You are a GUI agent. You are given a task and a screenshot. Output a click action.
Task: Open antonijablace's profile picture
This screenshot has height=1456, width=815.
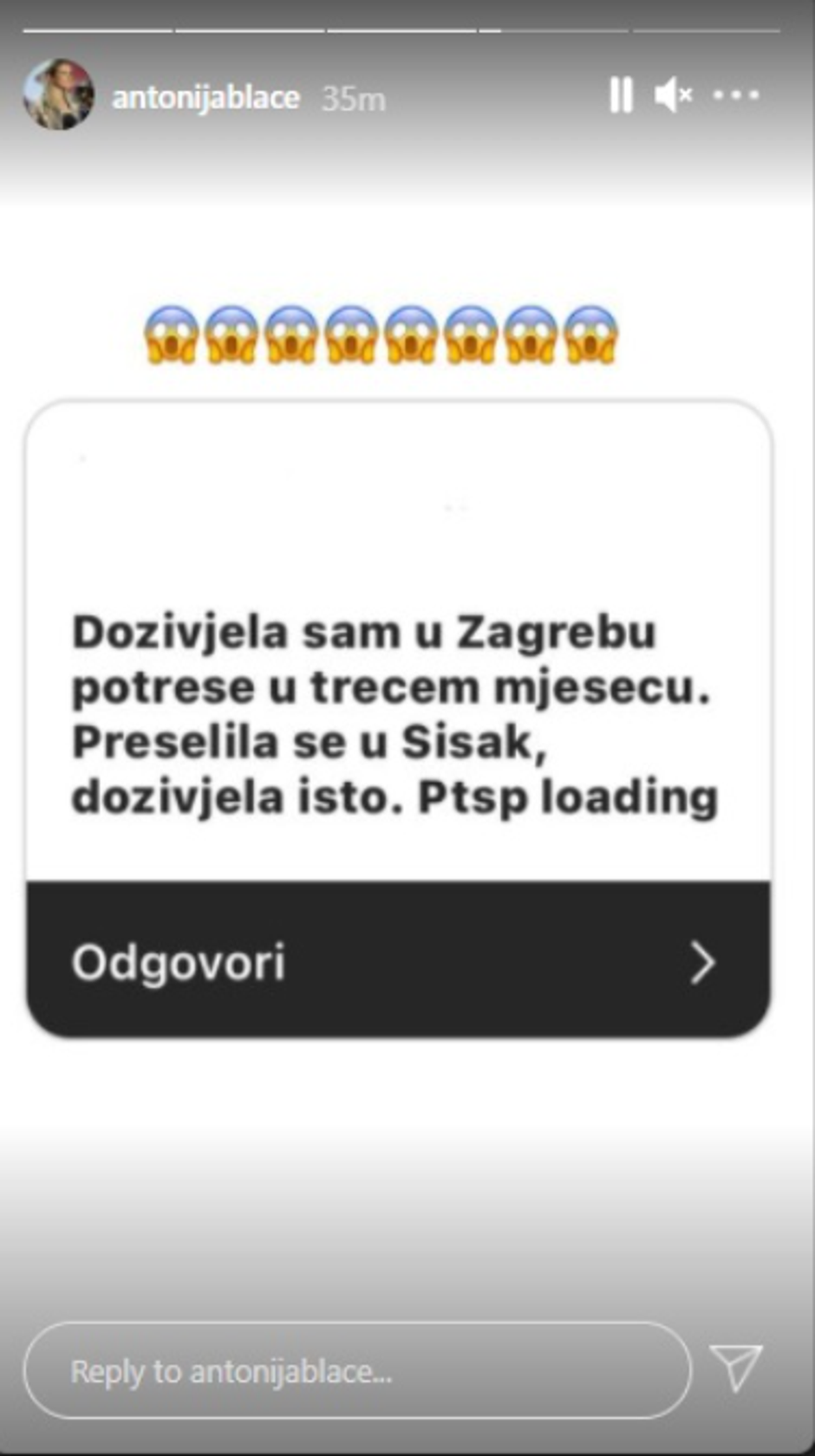click(58, 95)
